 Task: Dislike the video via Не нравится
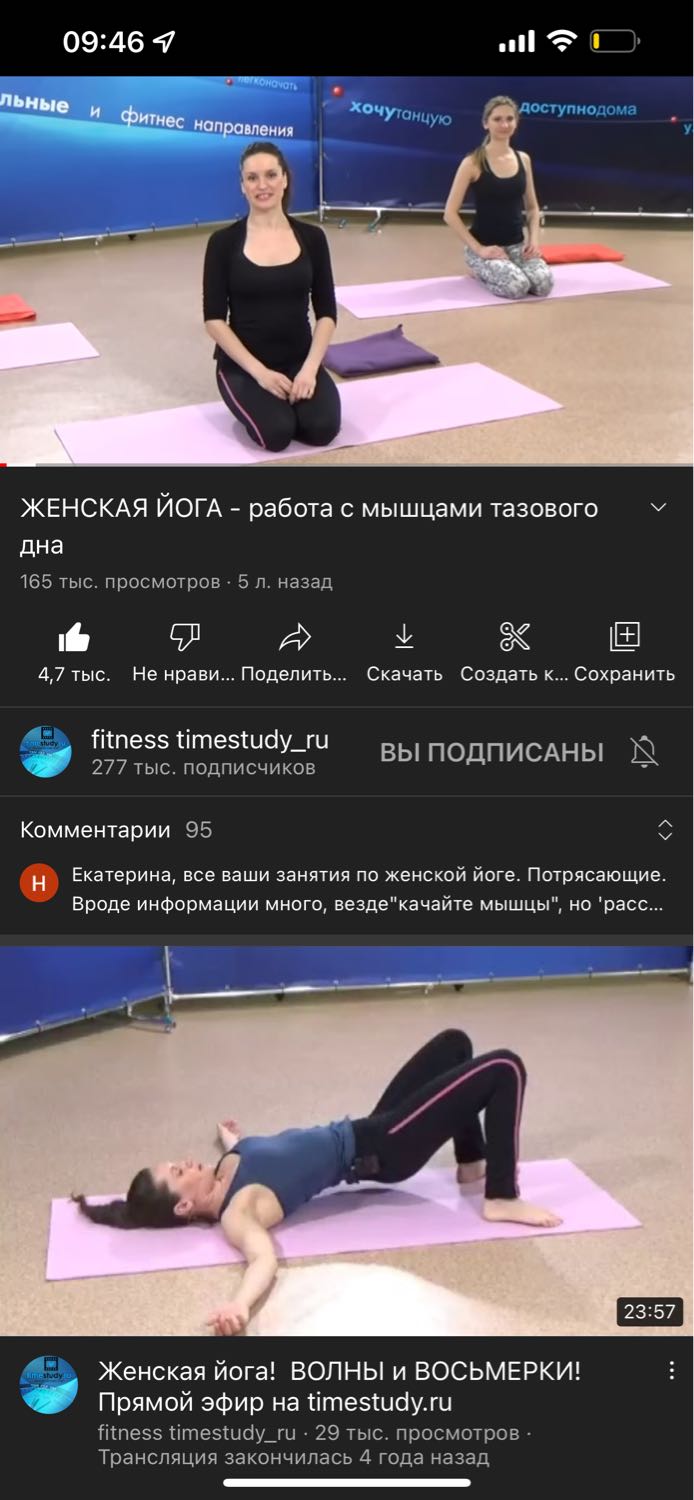pos(184,651)
